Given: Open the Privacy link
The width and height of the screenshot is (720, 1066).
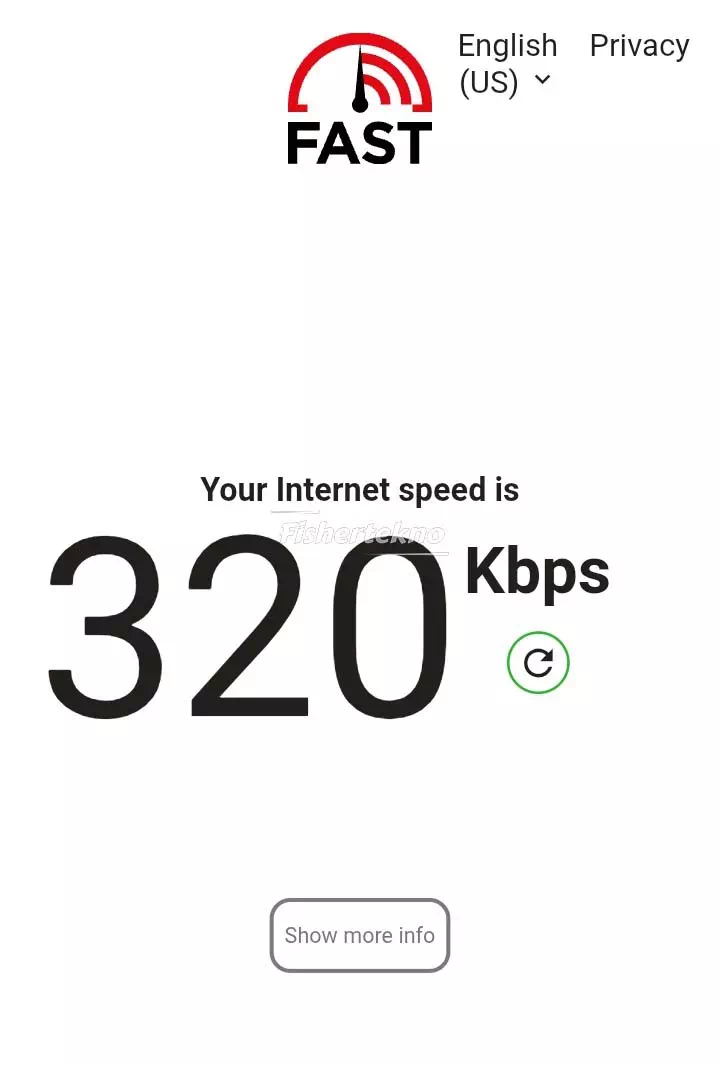Looking at the screenshot, I should point(639,46).
